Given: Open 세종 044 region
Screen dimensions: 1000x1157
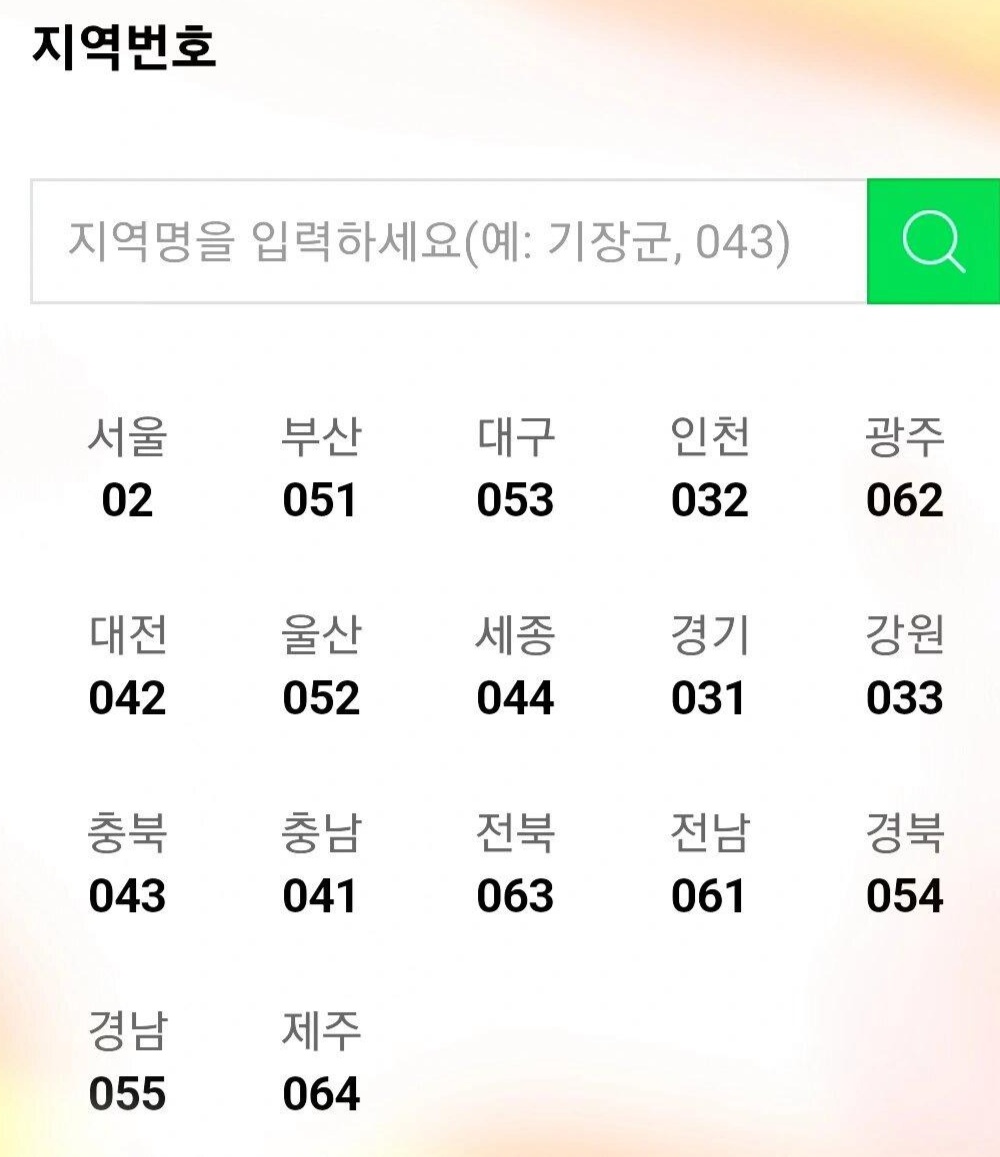Looking at the screenshot, I should coord(515,667).
